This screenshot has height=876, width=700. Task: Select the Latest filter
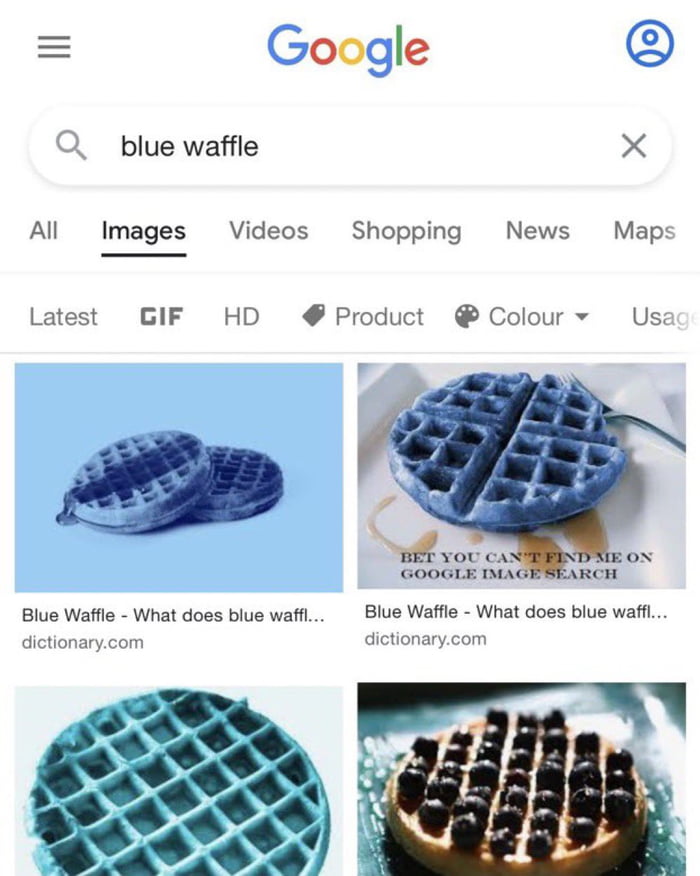click(63, 317)
